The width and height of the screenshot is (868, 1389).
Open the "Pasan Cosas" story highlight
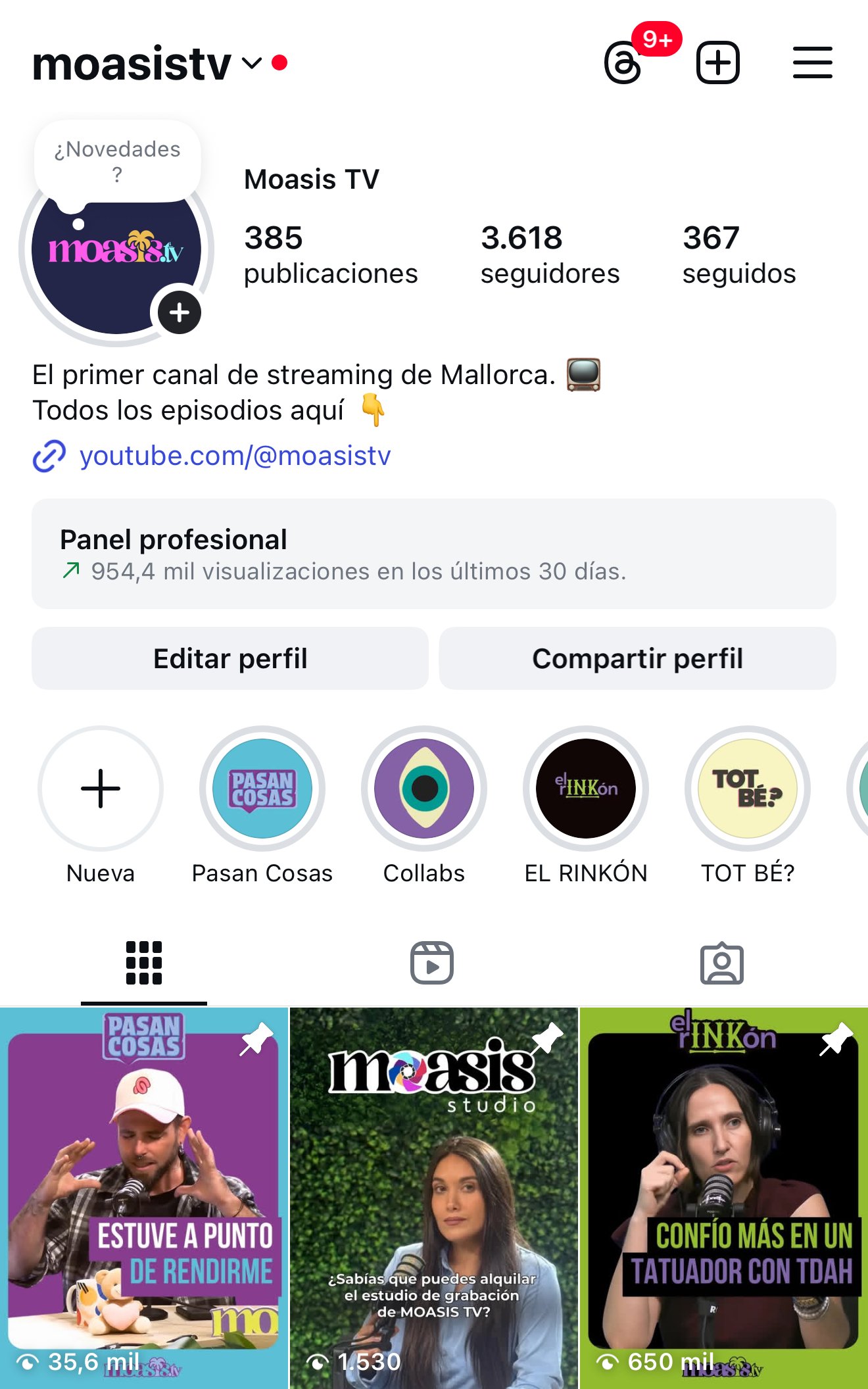(262, 789)
